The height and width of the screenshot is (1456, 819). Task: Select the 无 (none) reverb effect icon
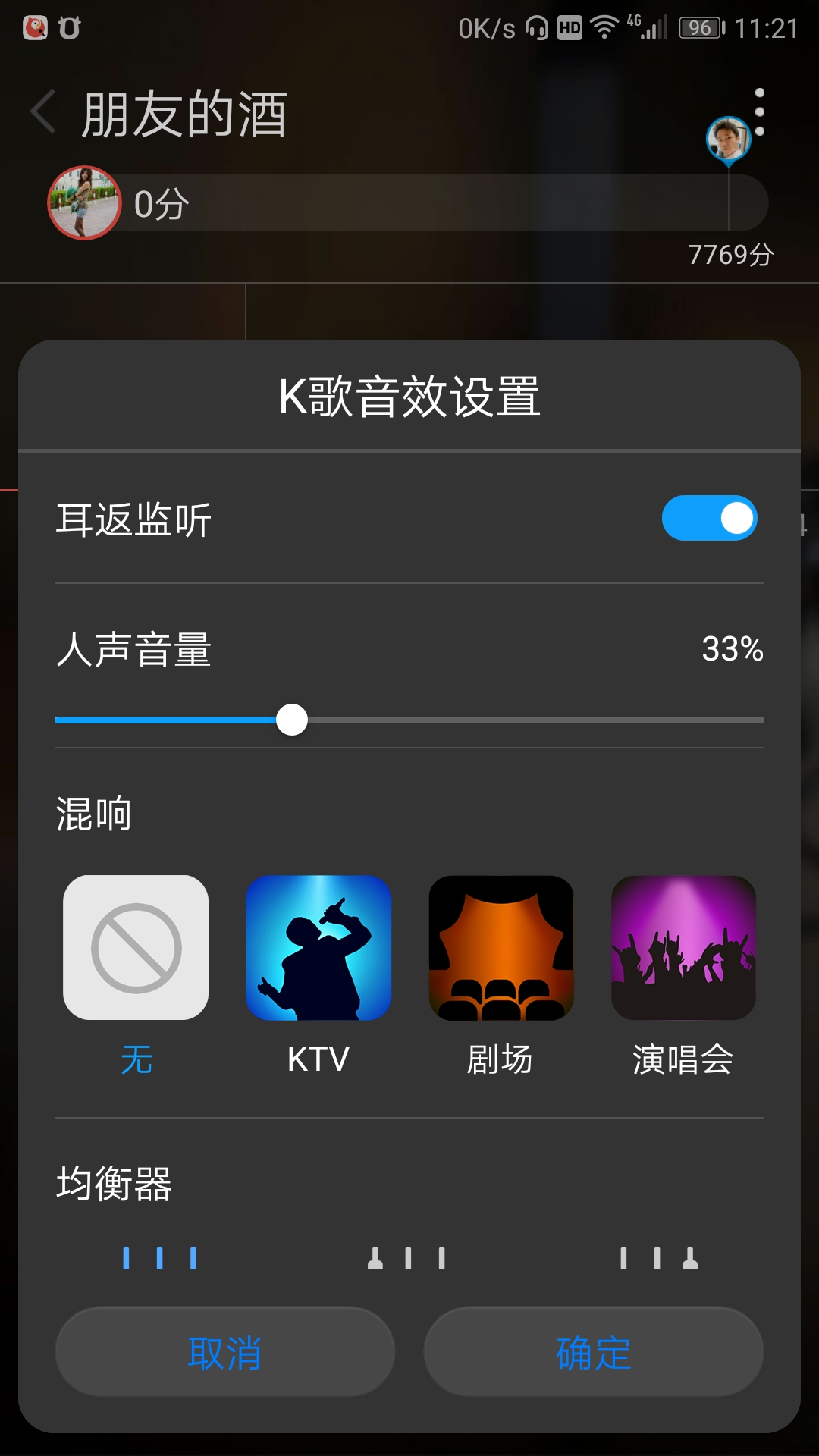coord(135,948)
